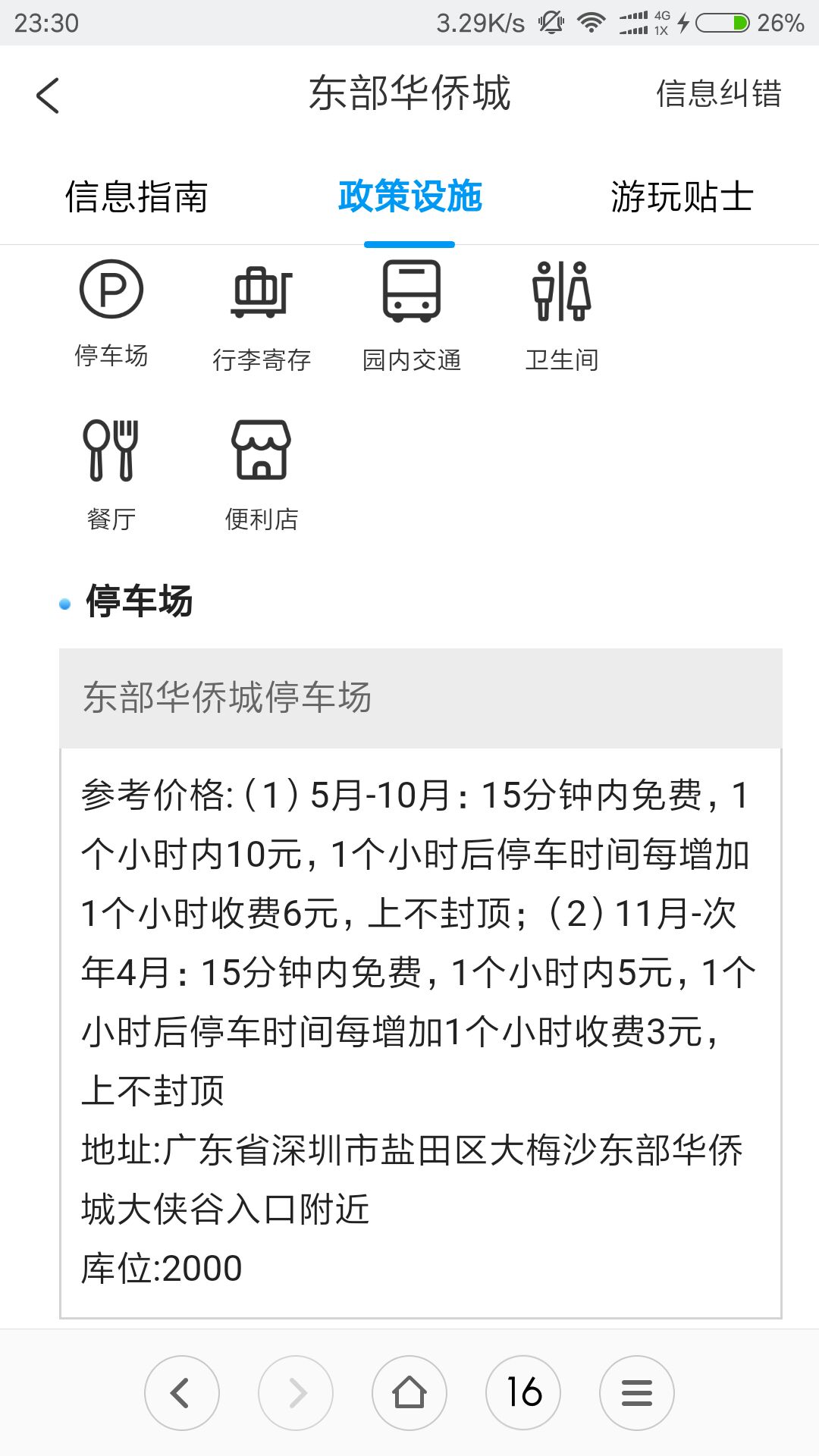Tap the browser forward arrow button
Screen dimensions: 819x1456
(x=296, y=1393)
